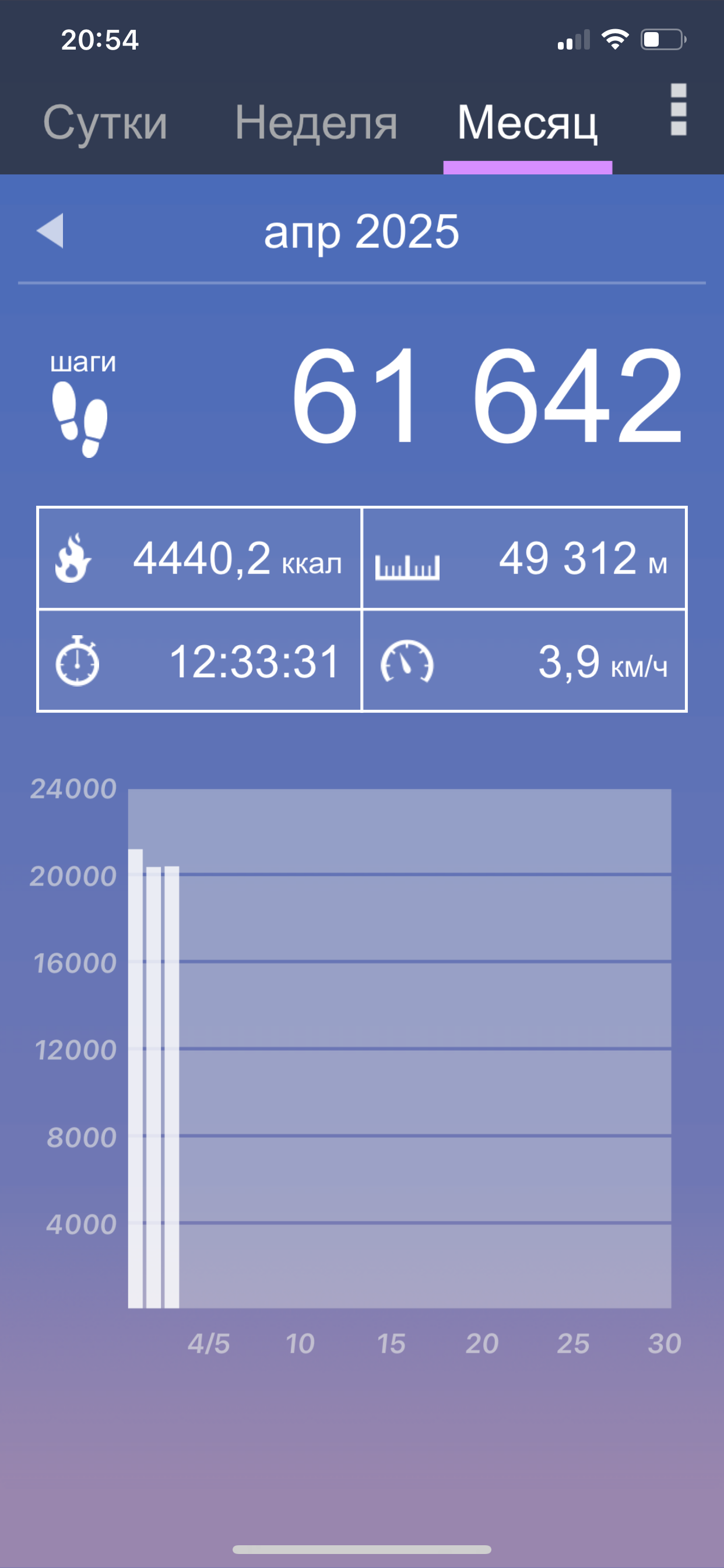724x1568 pixels.
Task: Select the Месяц tab
Action: (x=528, y=124)
